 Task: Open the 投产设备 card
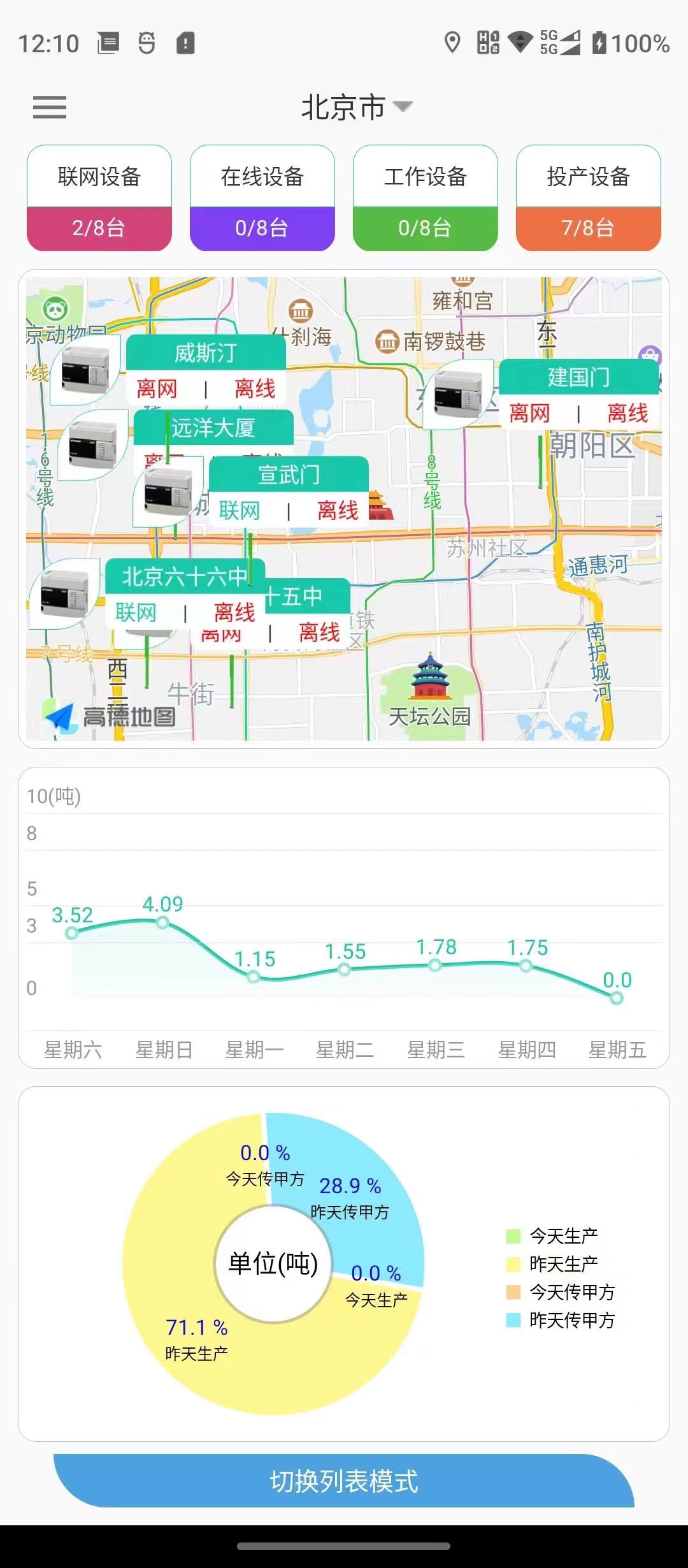[x=589, y=198]
